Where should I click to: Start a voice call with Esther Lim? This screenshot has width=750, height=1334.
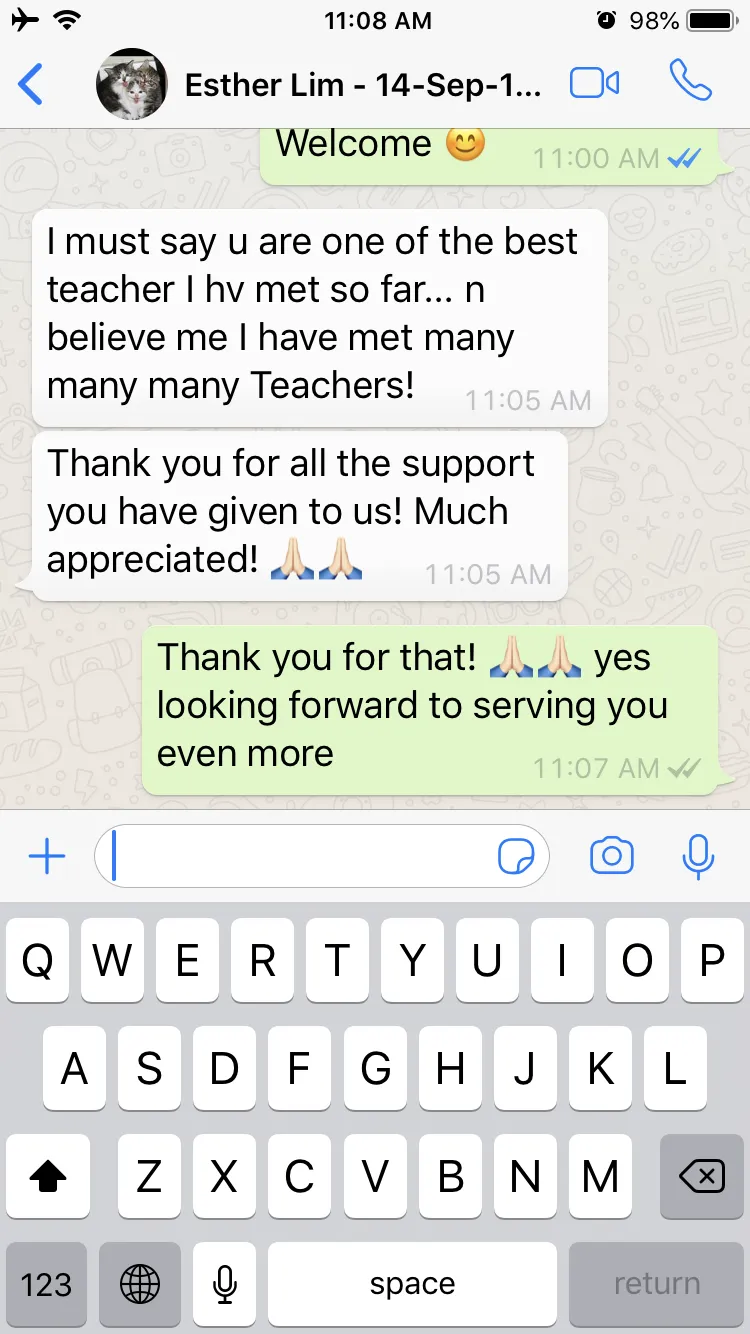click(x=690, y=81)
